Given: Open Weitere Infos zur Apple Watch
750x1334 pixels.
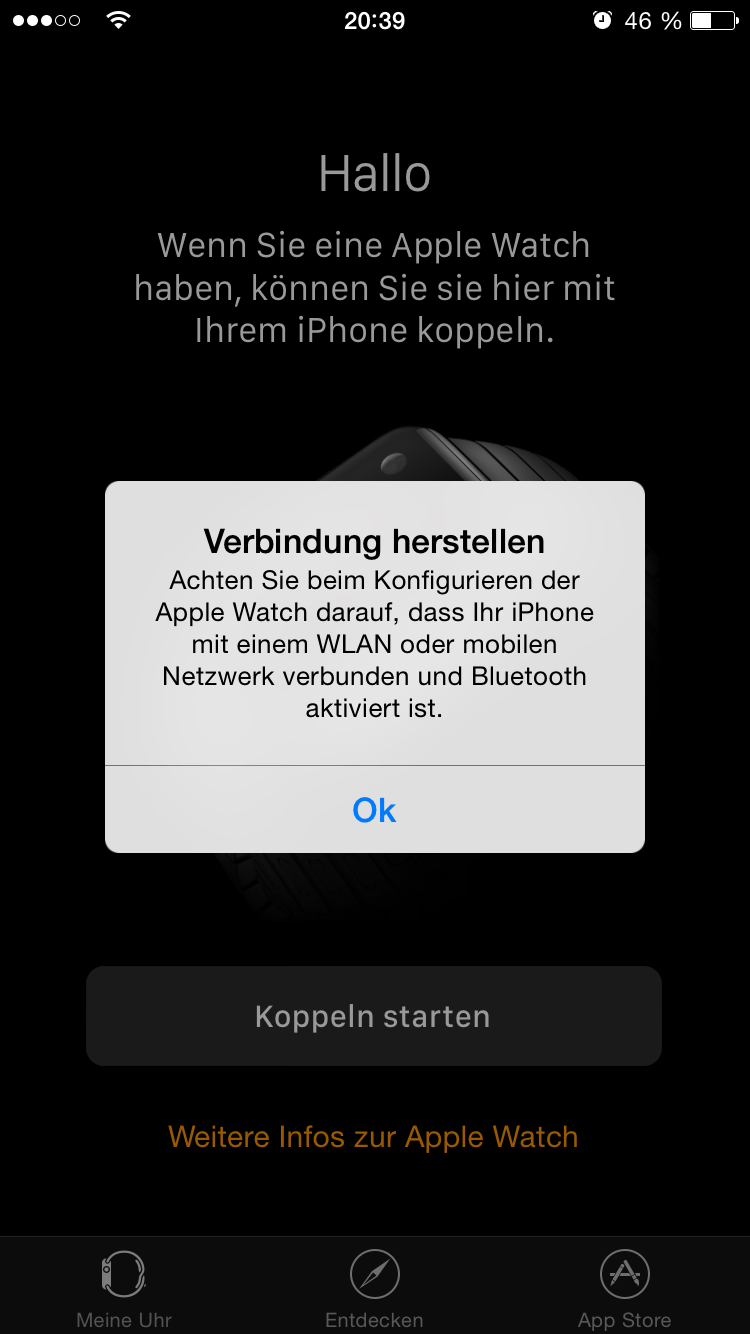Looking at the screenshot, I should click(373, 1137).
